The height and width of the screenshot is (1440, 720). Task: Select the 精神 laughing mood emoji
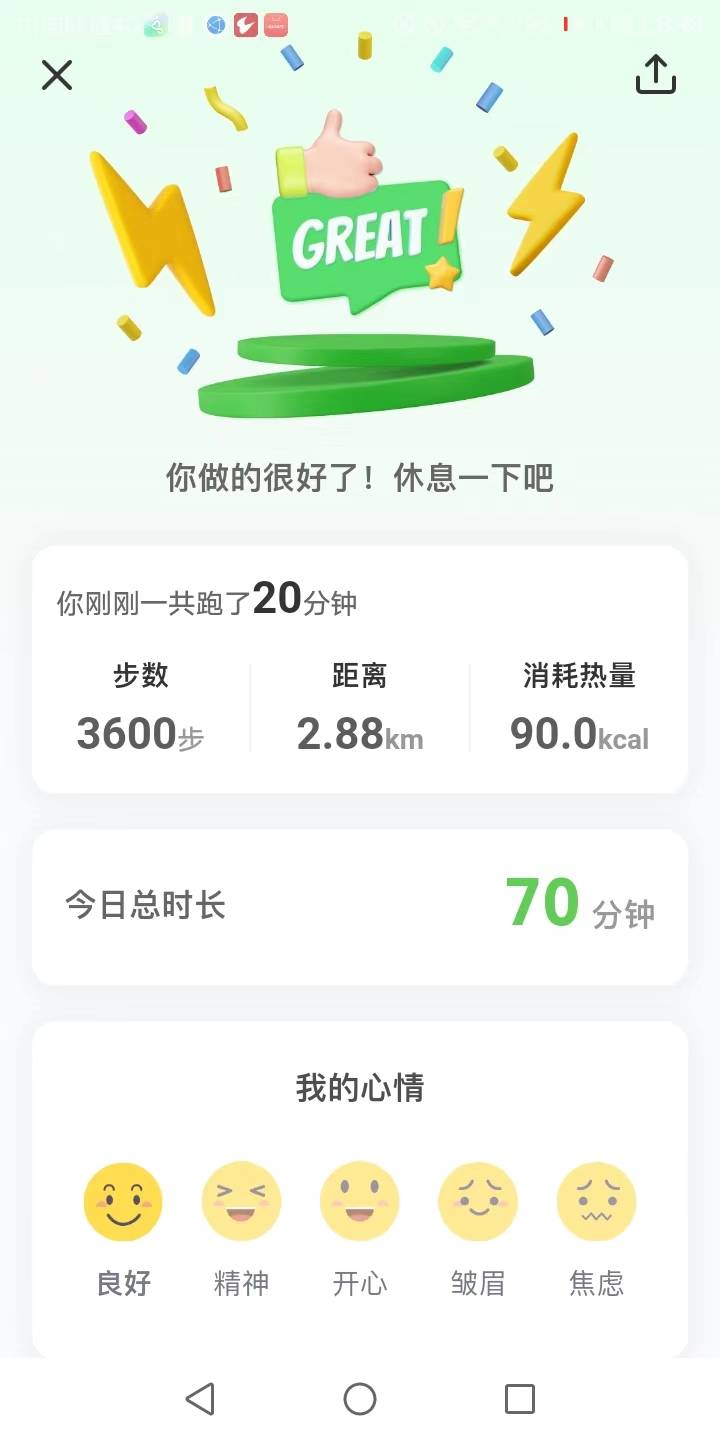[x=241, y=1201]
